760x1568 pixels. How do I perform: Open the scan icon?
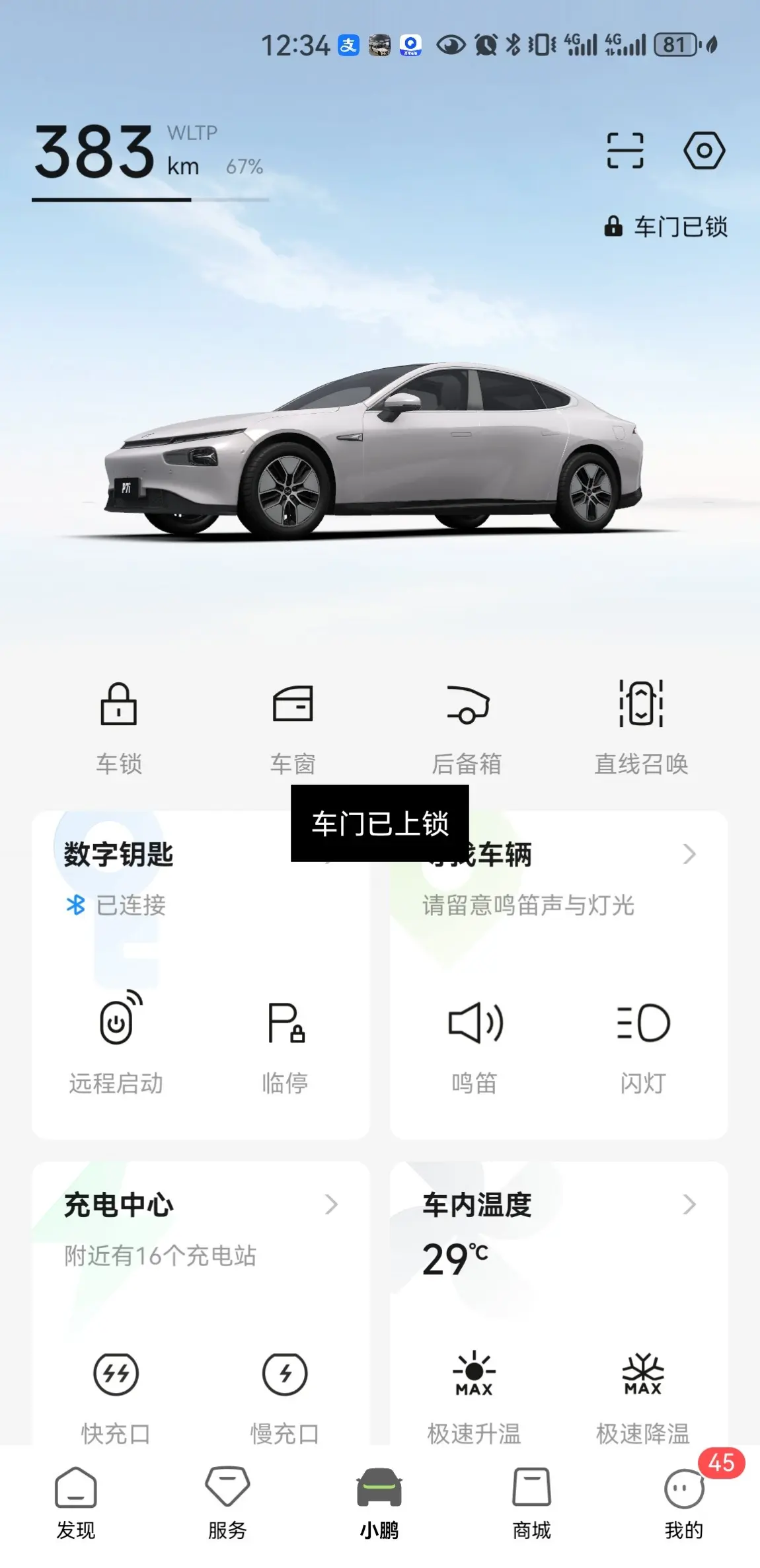click(625, 151)
